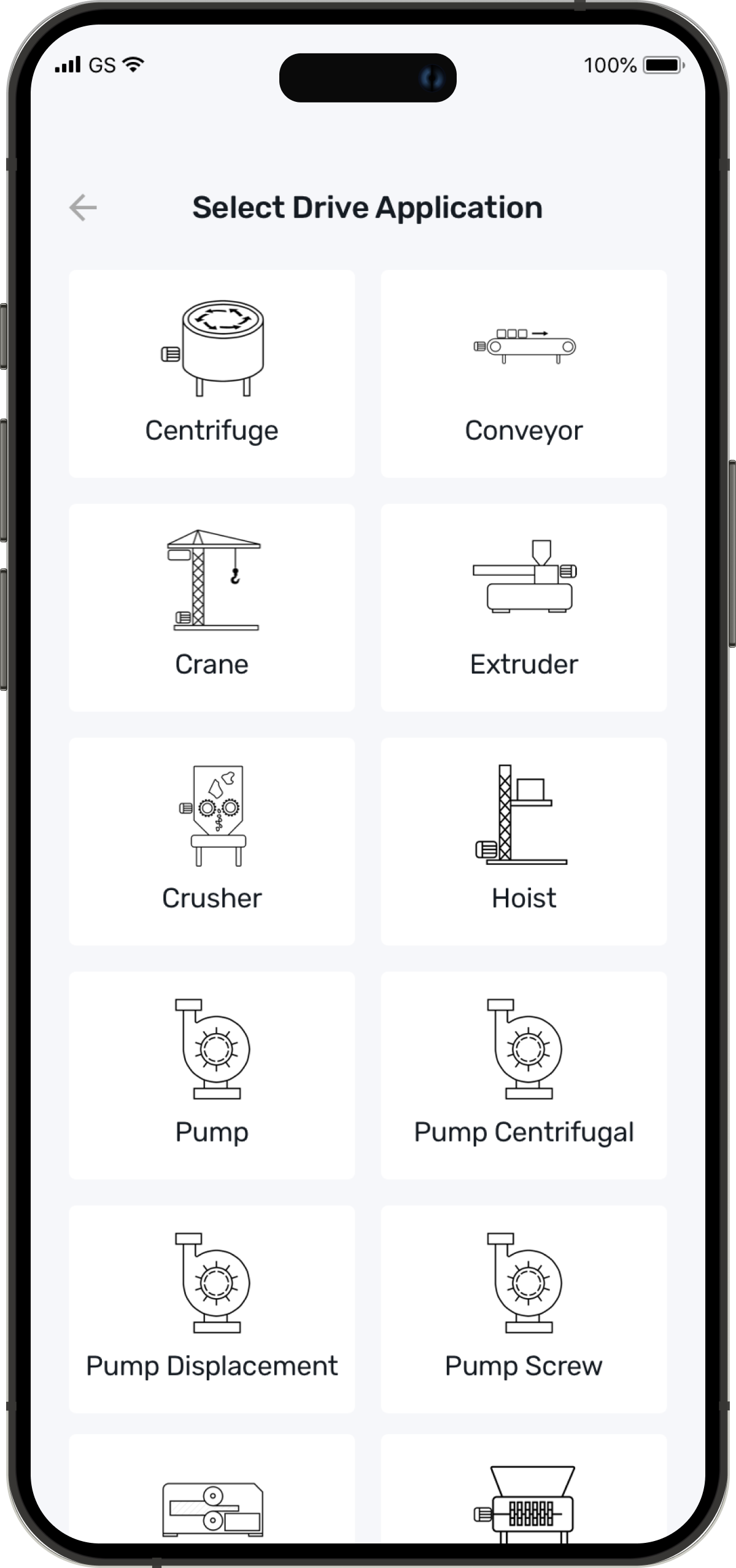Choose the Conveyor drive application

(524, 374)
